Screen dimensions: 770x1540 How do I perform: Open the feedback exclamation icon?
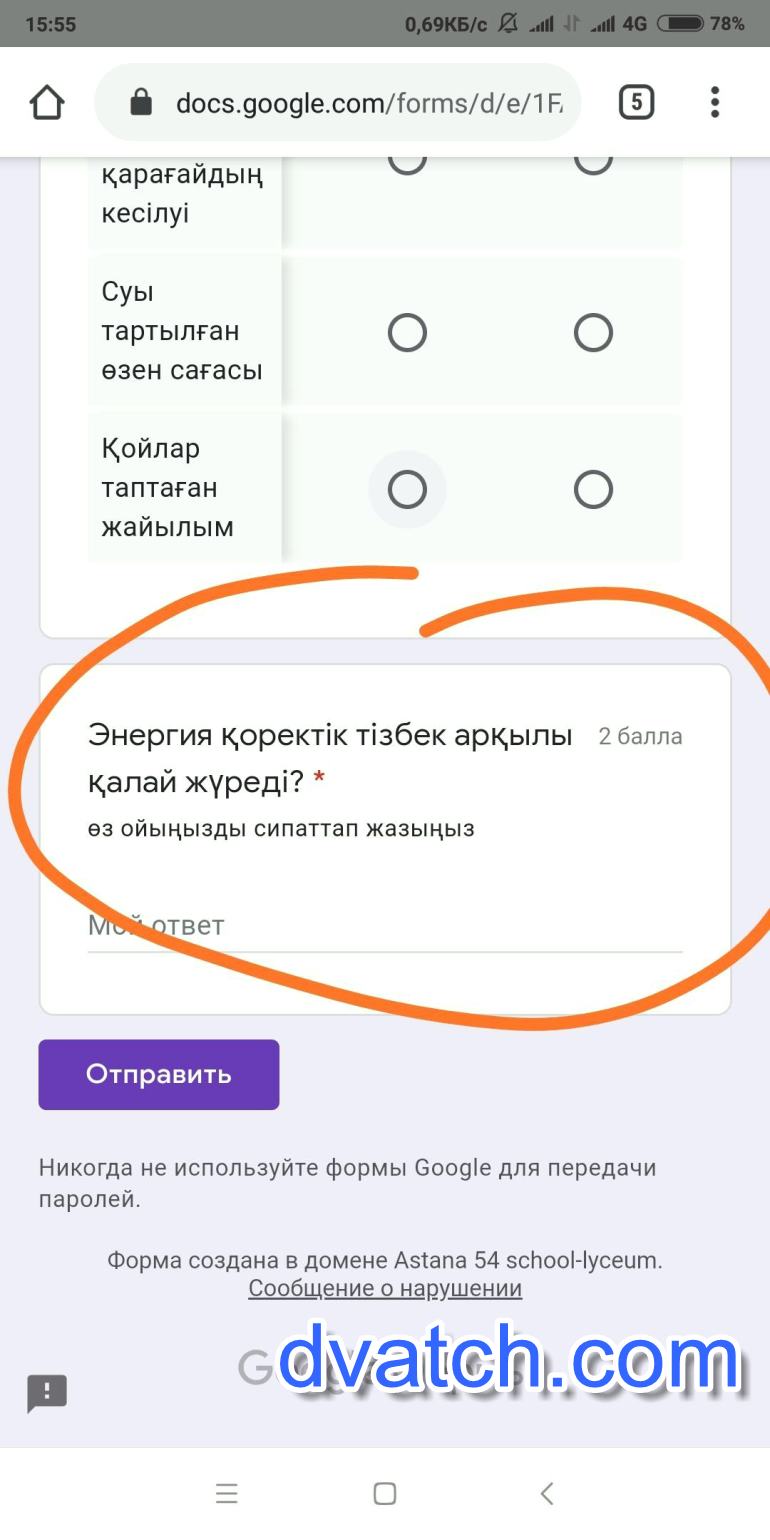[47, 1392]
